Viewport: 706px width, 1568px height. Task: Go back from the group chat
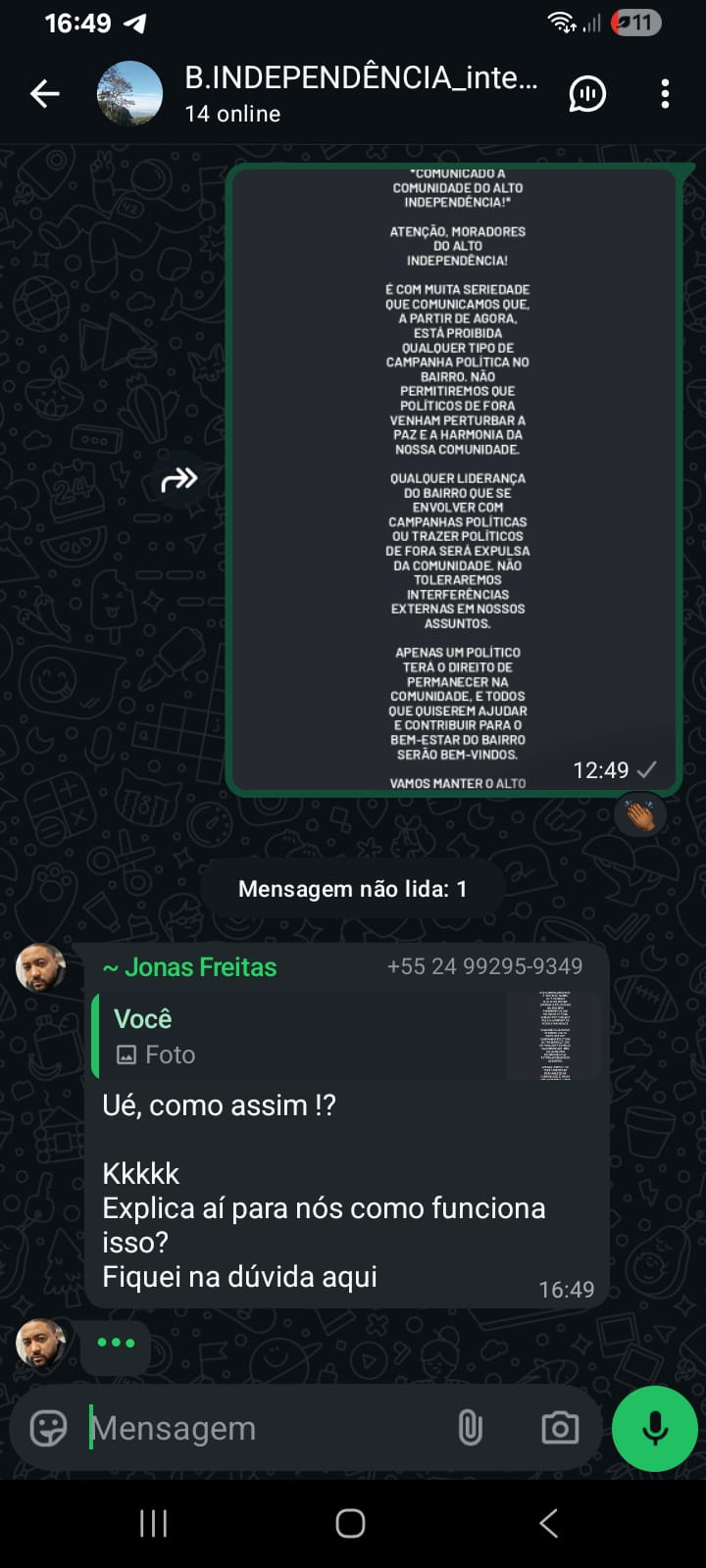[45, 94]
